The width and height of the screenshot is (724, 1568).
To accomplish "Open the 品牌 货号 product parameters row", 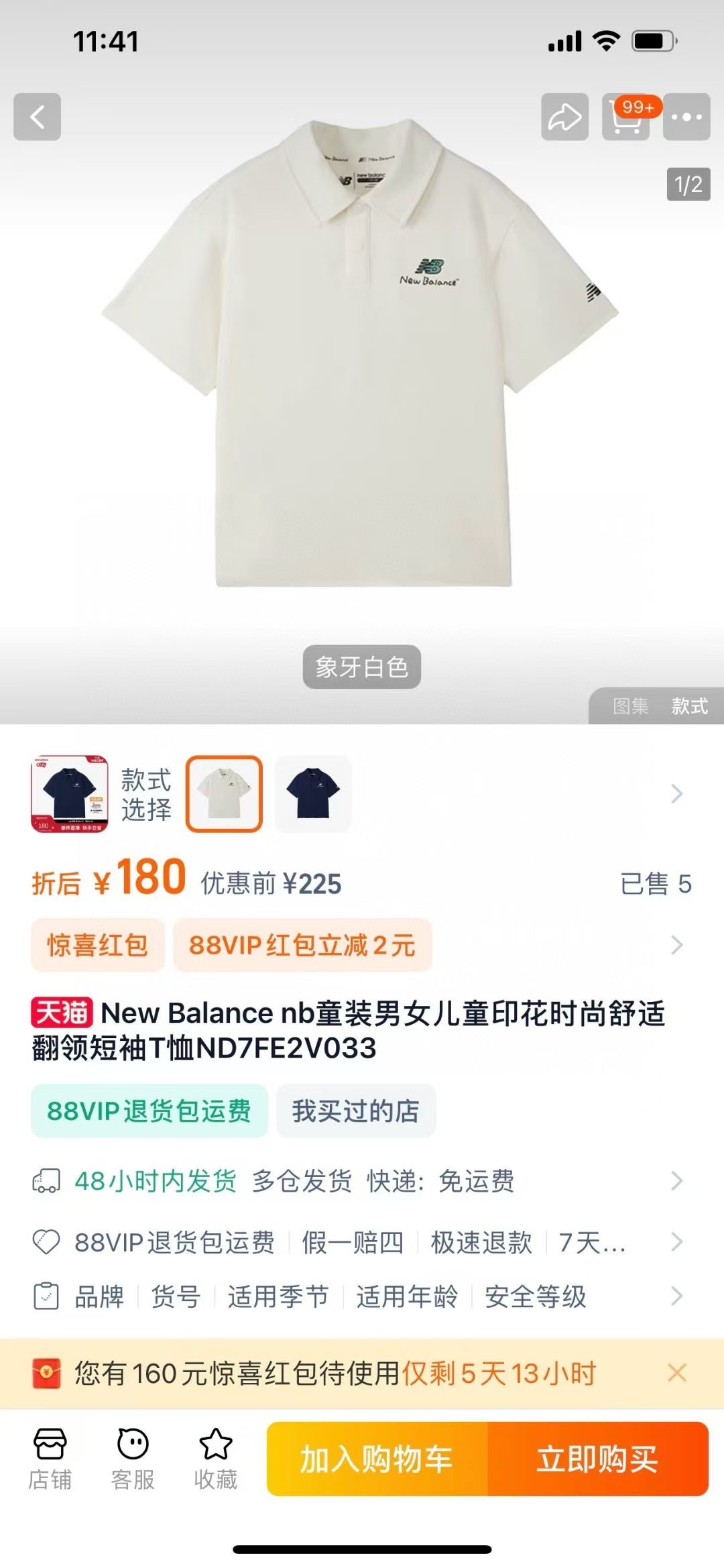I will point(362,1296).
